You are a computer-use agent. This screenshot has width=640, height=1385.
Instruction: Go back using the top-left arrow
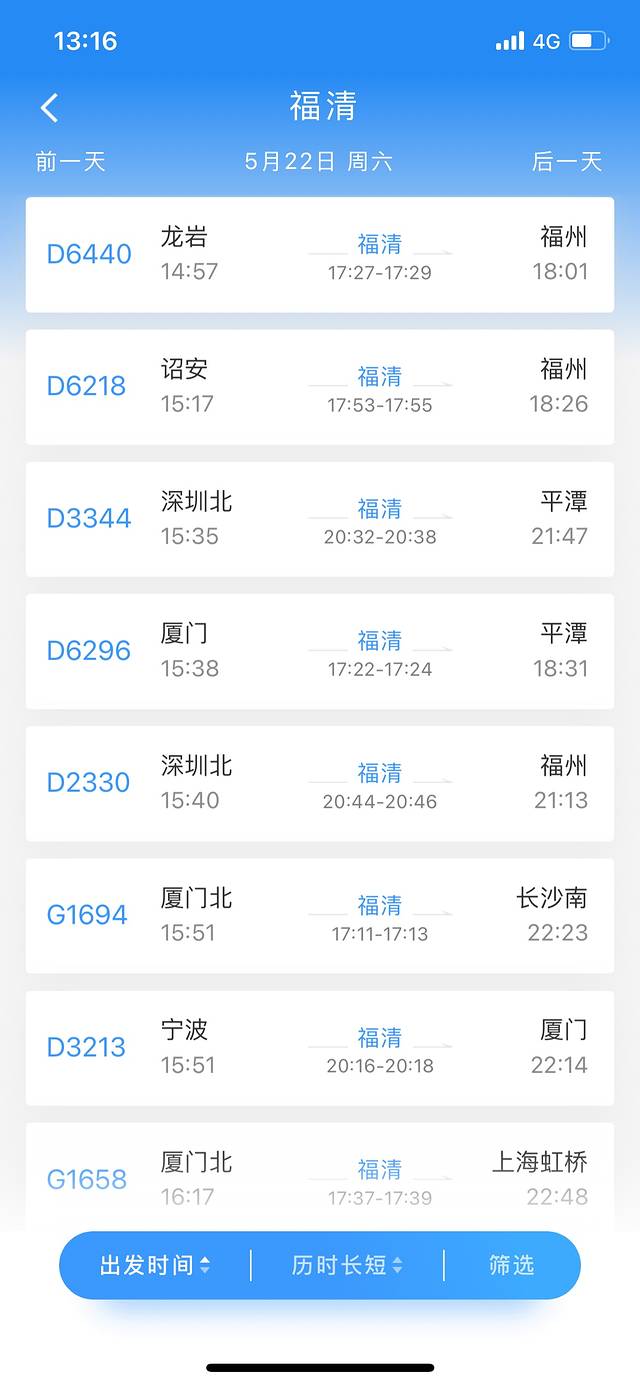click(49, 107)
